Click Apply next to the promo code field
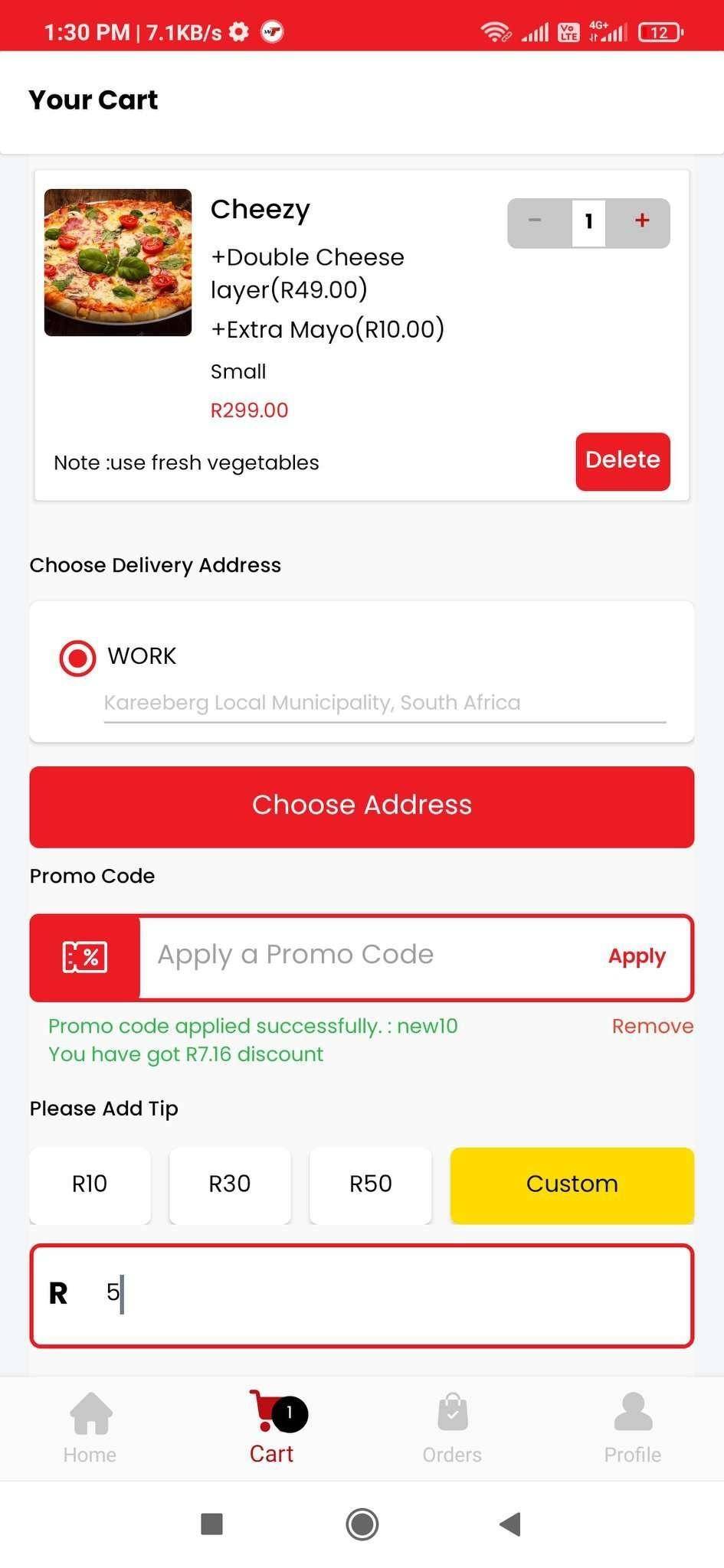The image size is (724, 1568). pos(637,955)
